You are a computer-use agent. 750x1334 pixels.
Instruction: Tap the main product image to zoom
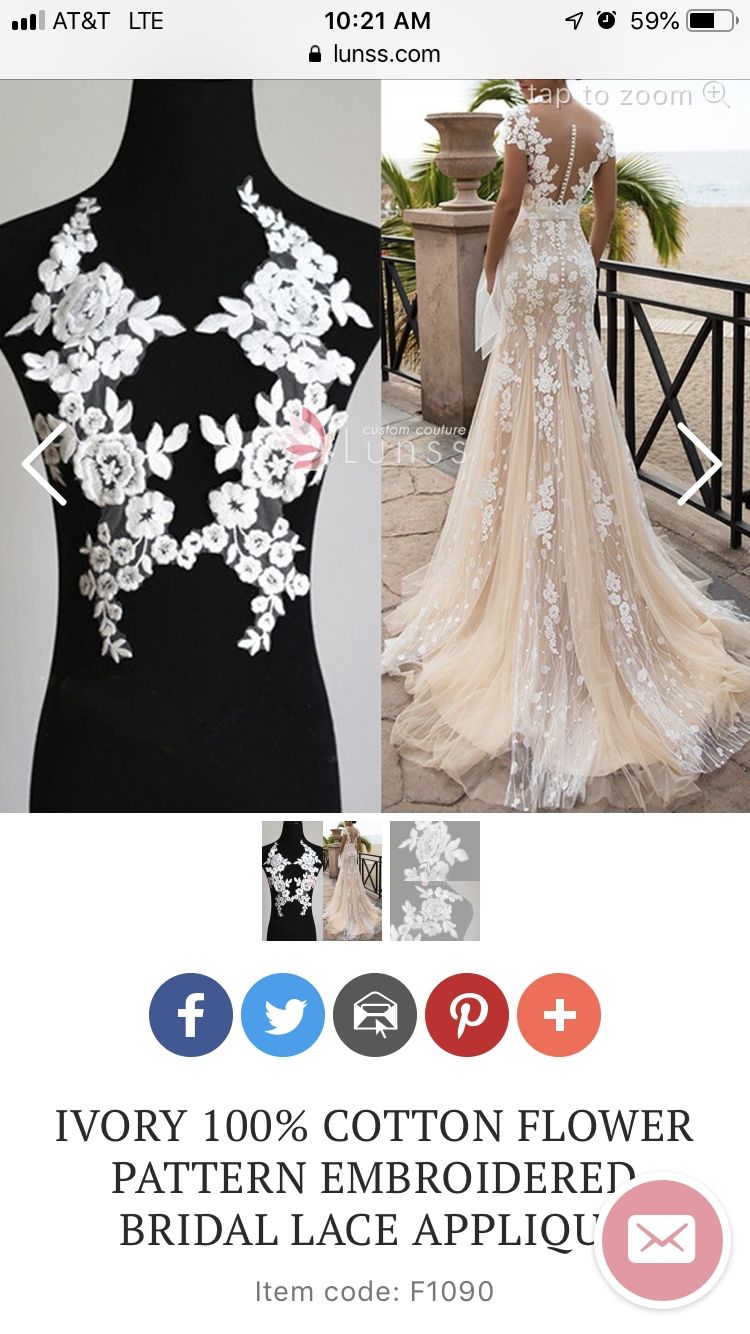(375, 446)
